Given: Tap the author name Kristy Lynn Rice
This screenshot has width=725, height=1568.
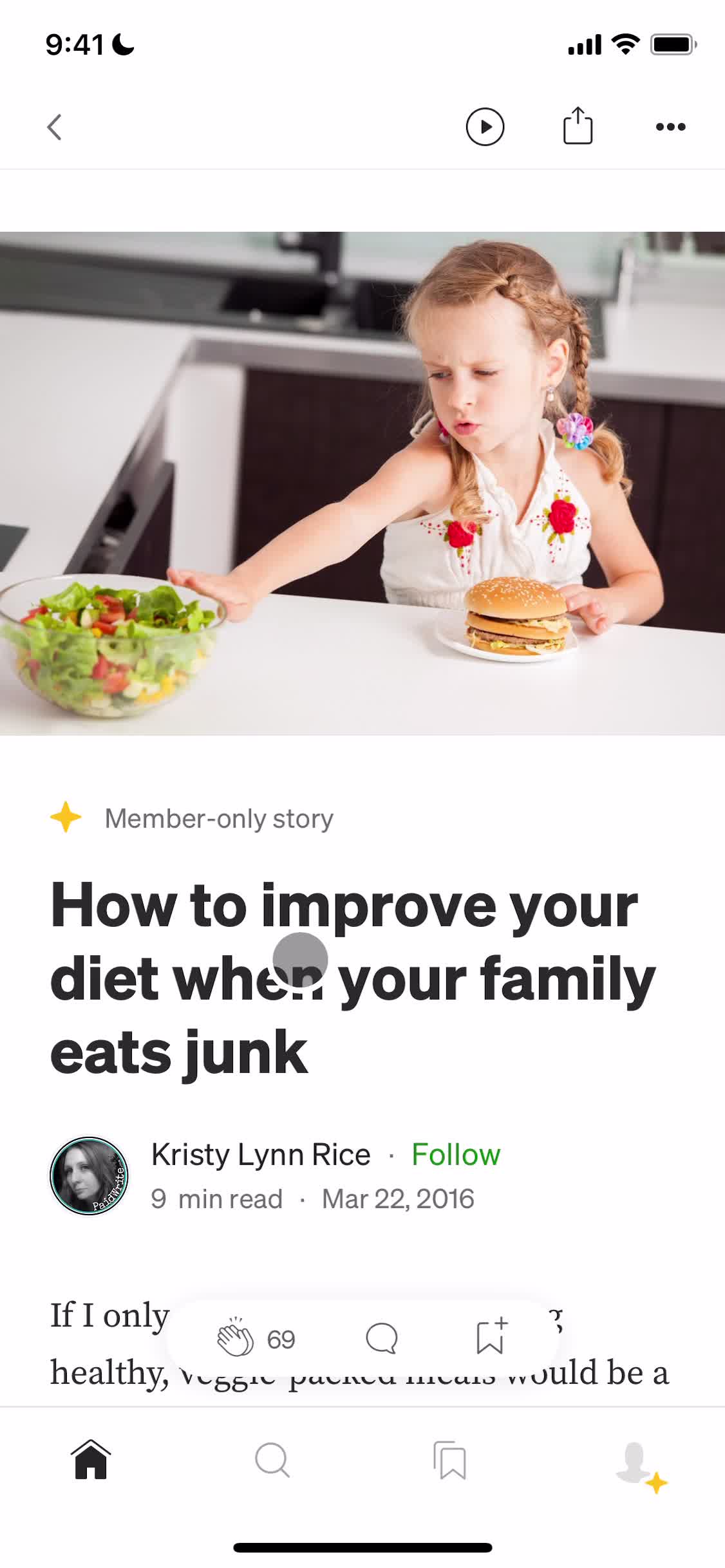Looking at the screenshot, I should coord(261,1154).
